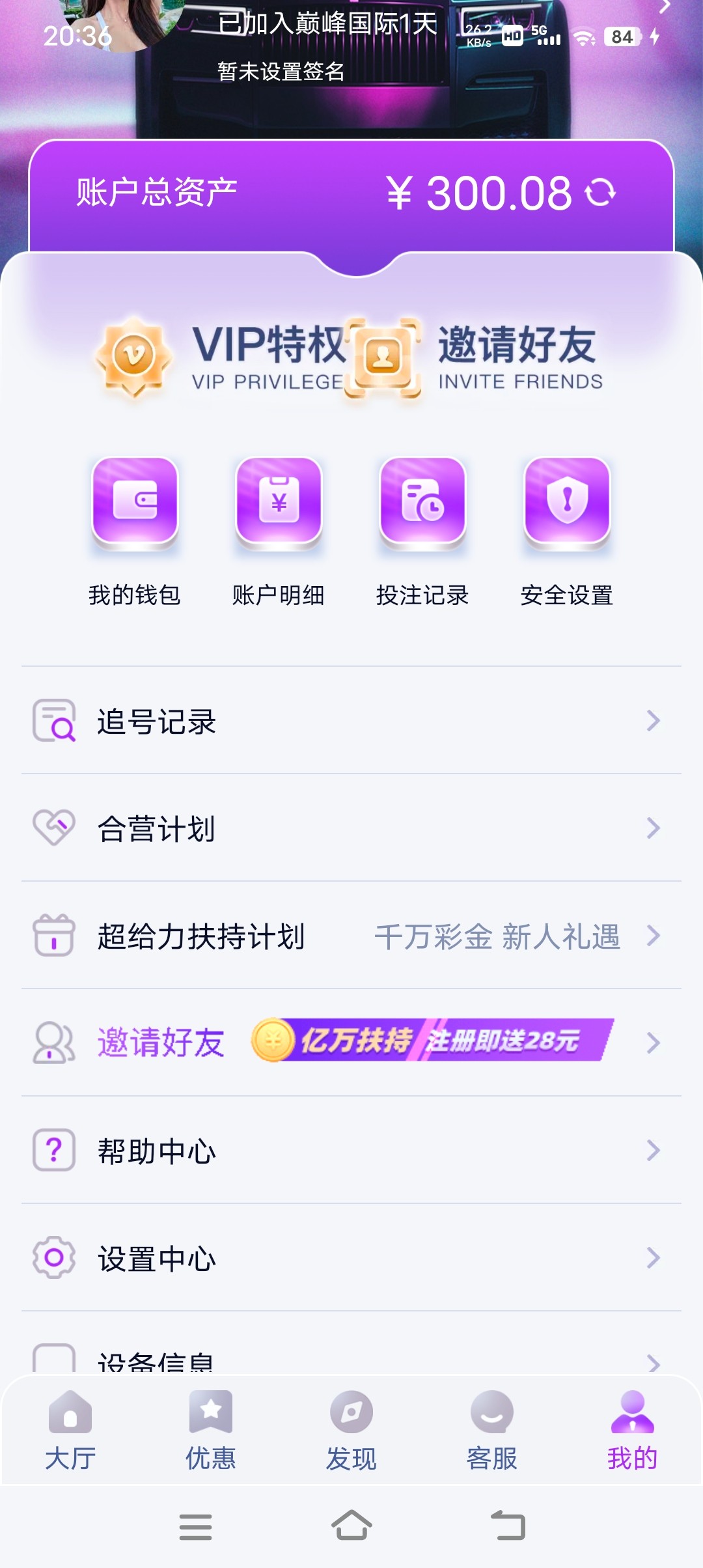Open the 追号记录 row
Image resolution: width=703 pixels, height=1568 pixels.
click(x=351, y=721)
